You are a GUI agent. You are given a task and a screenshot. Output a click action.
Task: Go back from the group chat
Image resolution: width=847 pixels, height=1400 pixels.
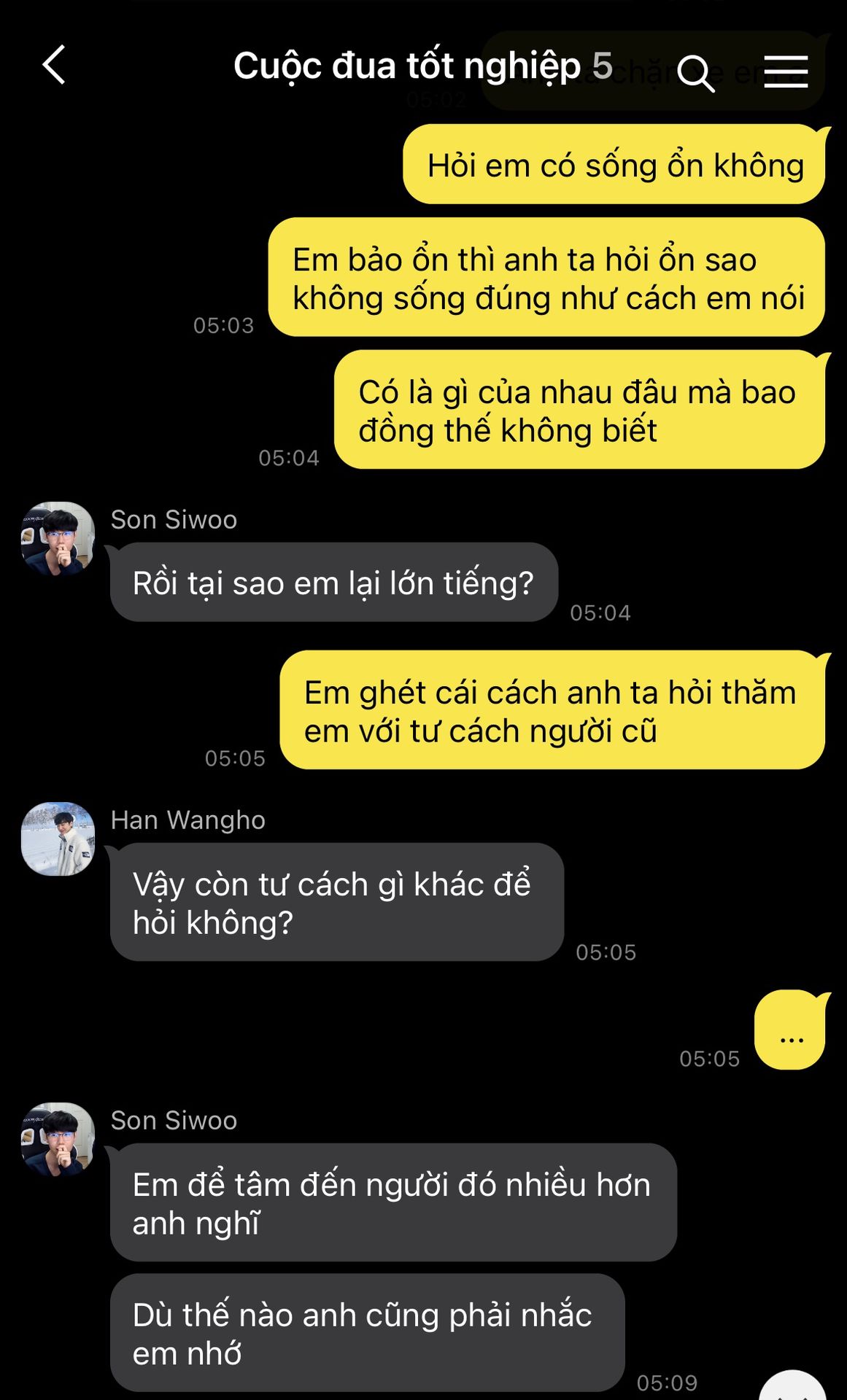pyautogui.click(x=55, y=66)
